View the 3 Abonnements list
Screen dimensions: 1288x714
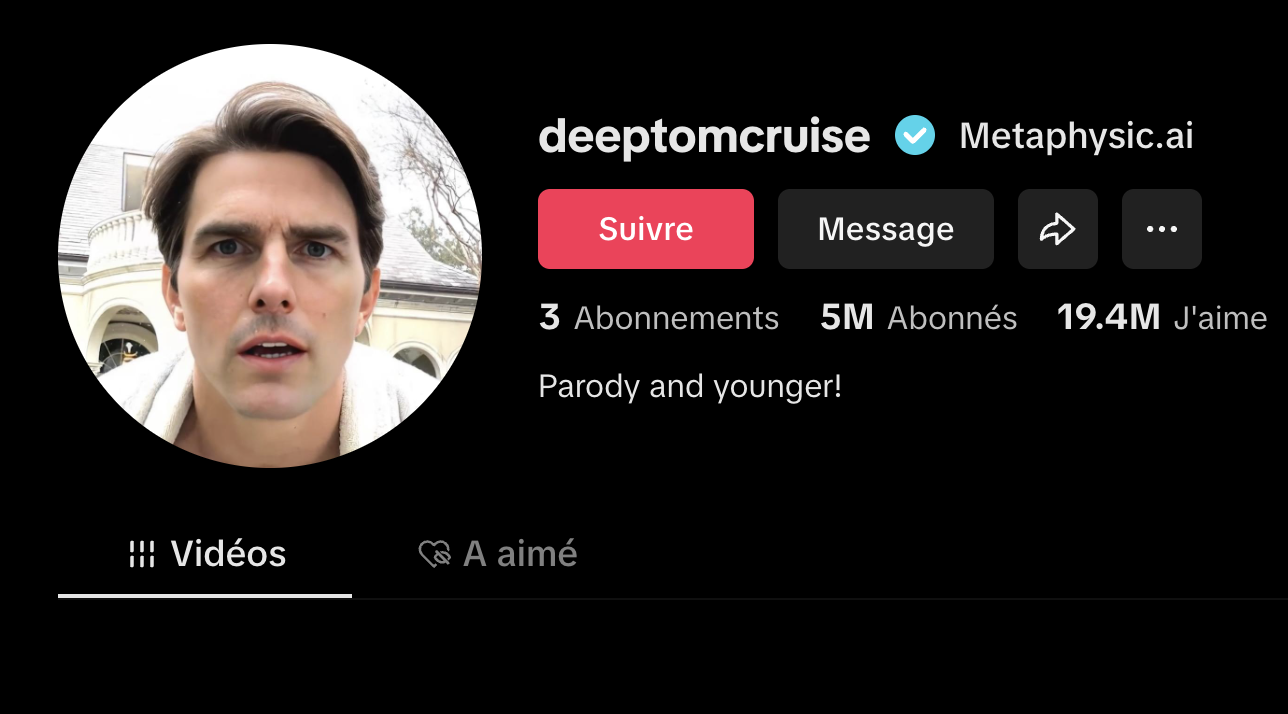tap(658, 318)
